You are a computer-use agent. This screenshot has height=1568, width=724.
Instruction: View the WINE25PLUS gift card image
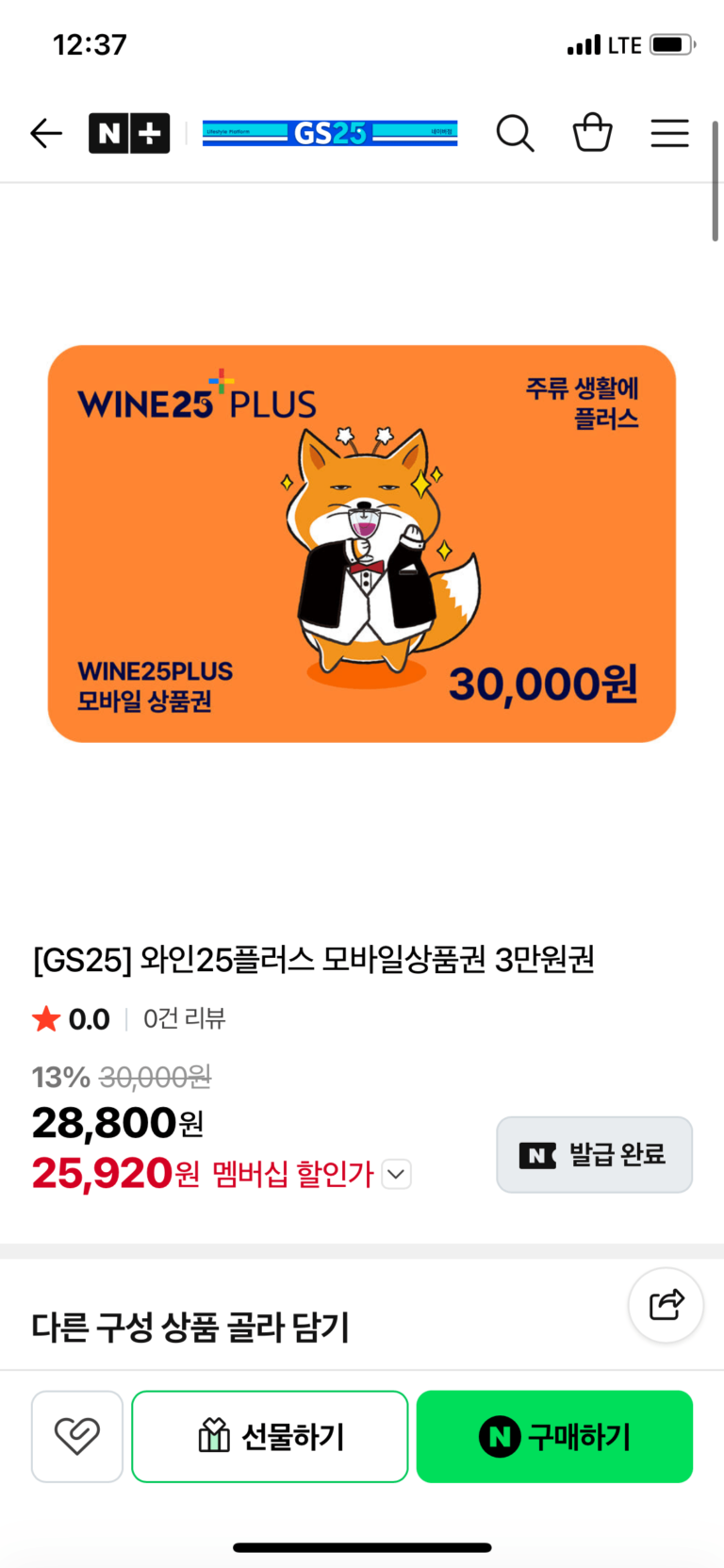click(x=362, y=544)
